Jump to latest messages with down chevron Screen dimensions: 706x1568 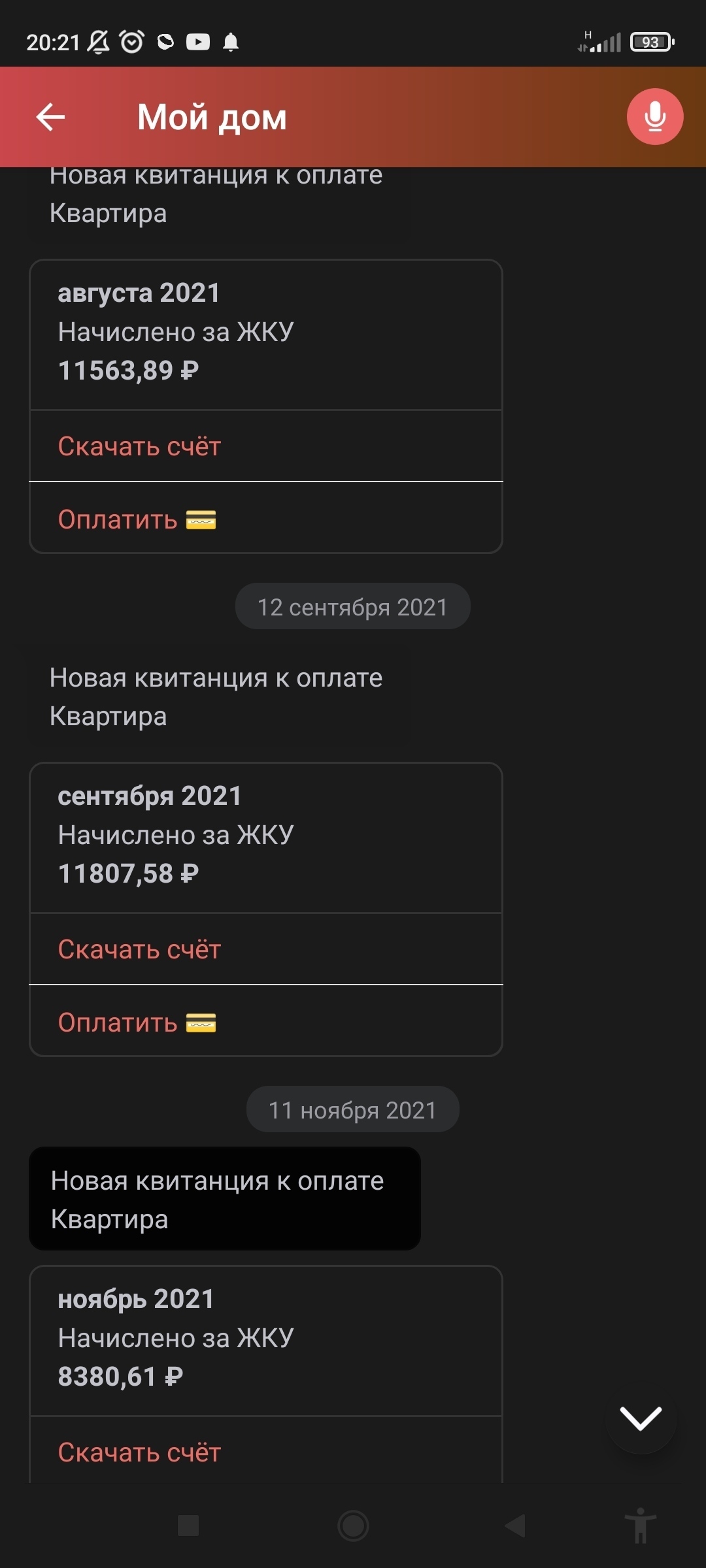[641, 1419]
